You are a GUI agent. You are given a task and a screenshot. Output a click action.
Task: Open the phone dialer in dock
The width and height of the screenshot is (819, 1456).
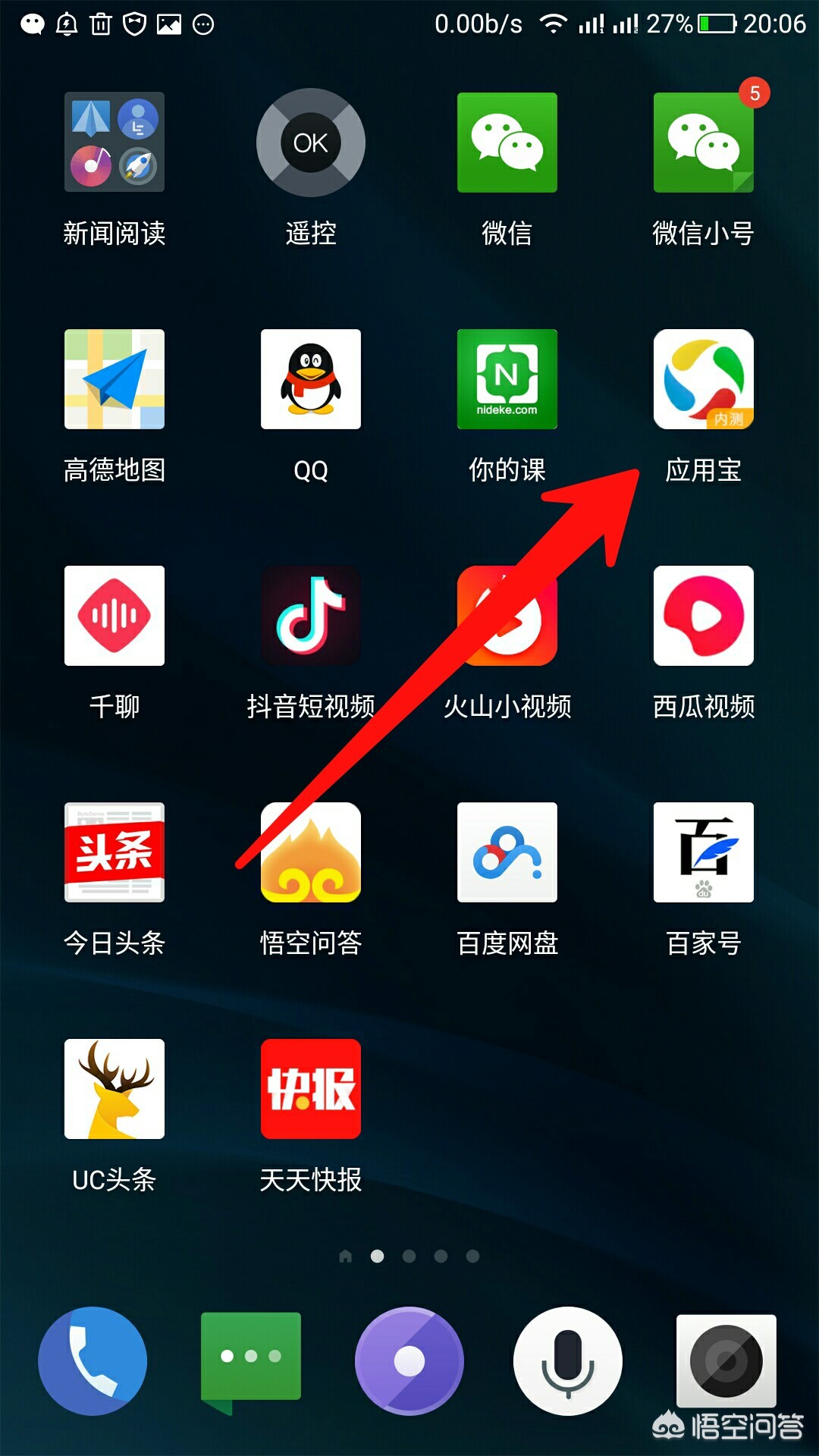(93, 1361)
